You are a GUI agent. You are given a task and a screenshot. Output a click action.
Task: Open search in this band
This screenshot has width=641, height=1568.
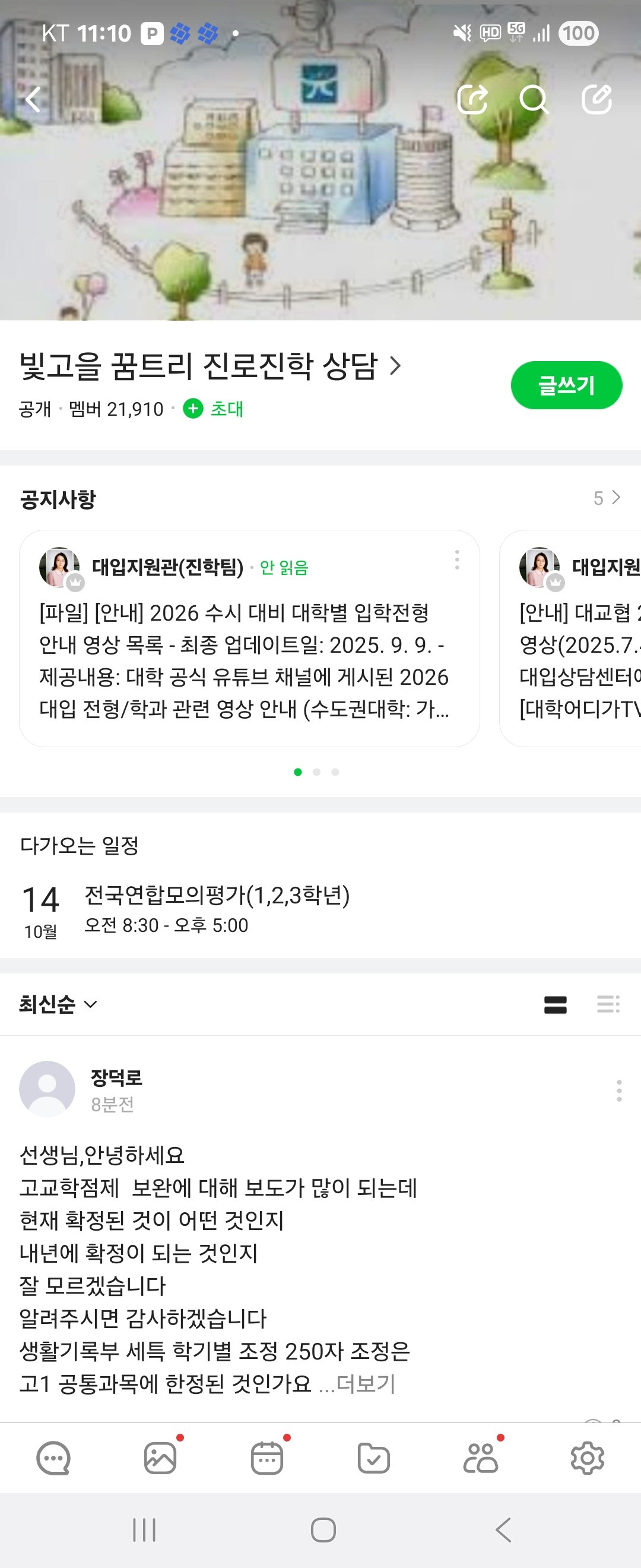[534, 99]
